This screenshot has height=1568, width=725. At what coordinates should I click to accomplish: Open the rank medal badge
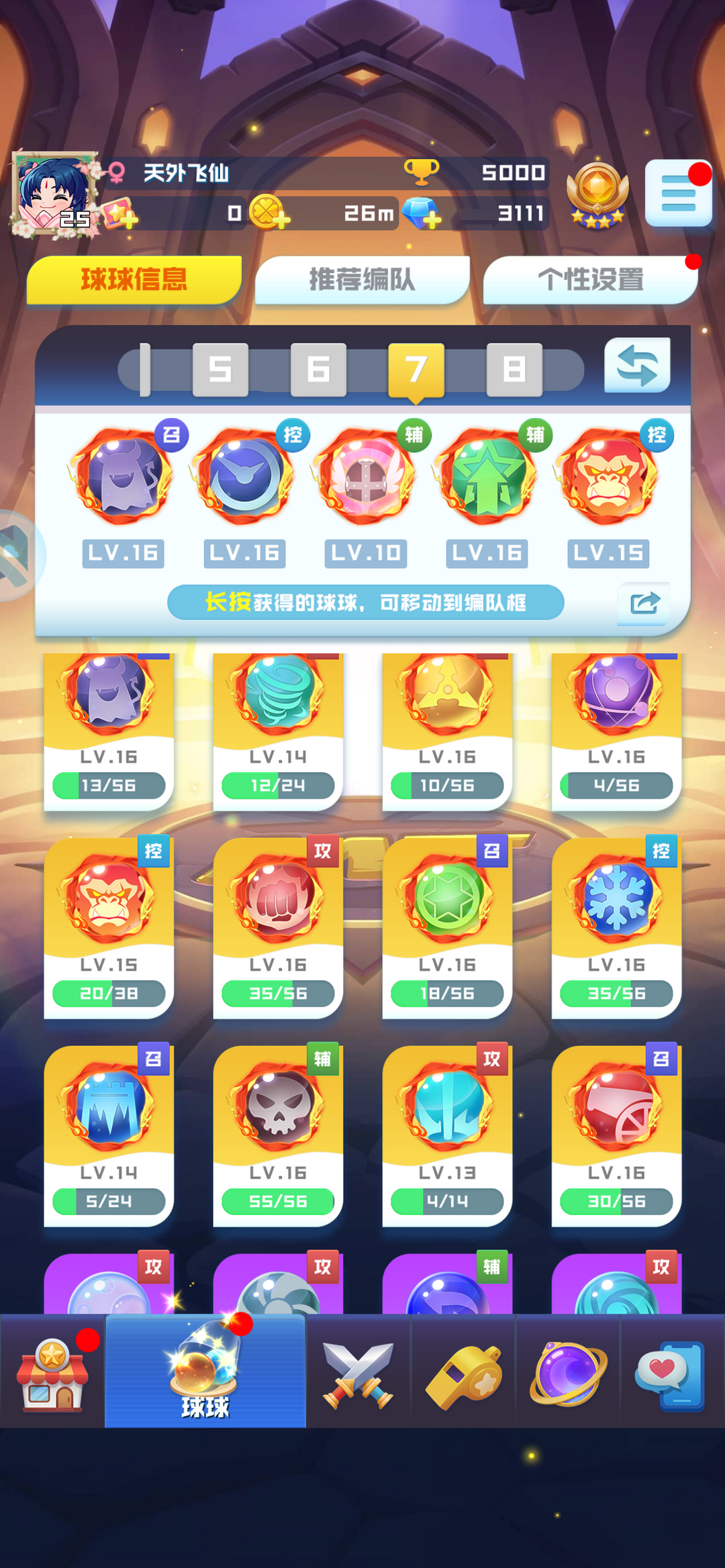[597, 195]
